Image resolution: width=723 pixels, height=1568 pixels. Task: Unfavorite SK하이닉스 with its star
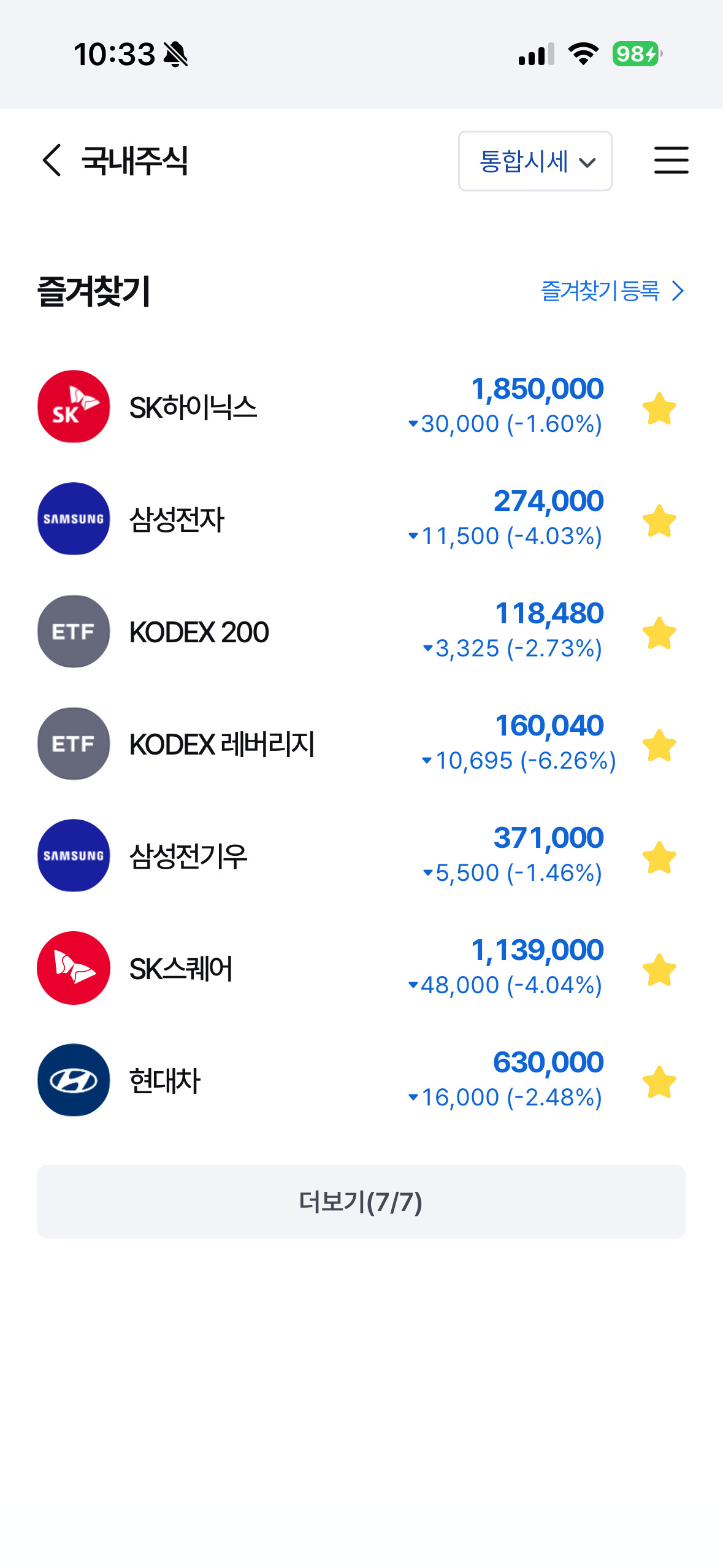(659, 409)
